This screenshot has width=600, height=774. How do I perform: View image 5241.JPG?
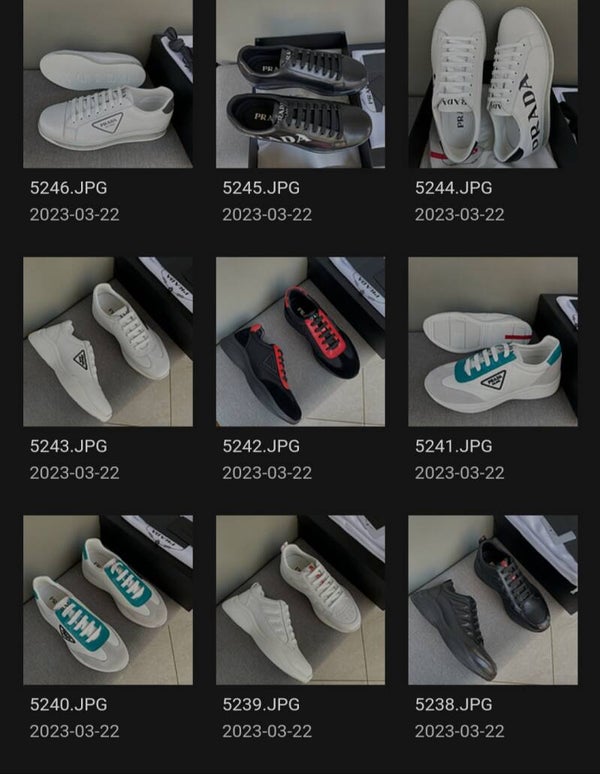[x=492, y=341]
